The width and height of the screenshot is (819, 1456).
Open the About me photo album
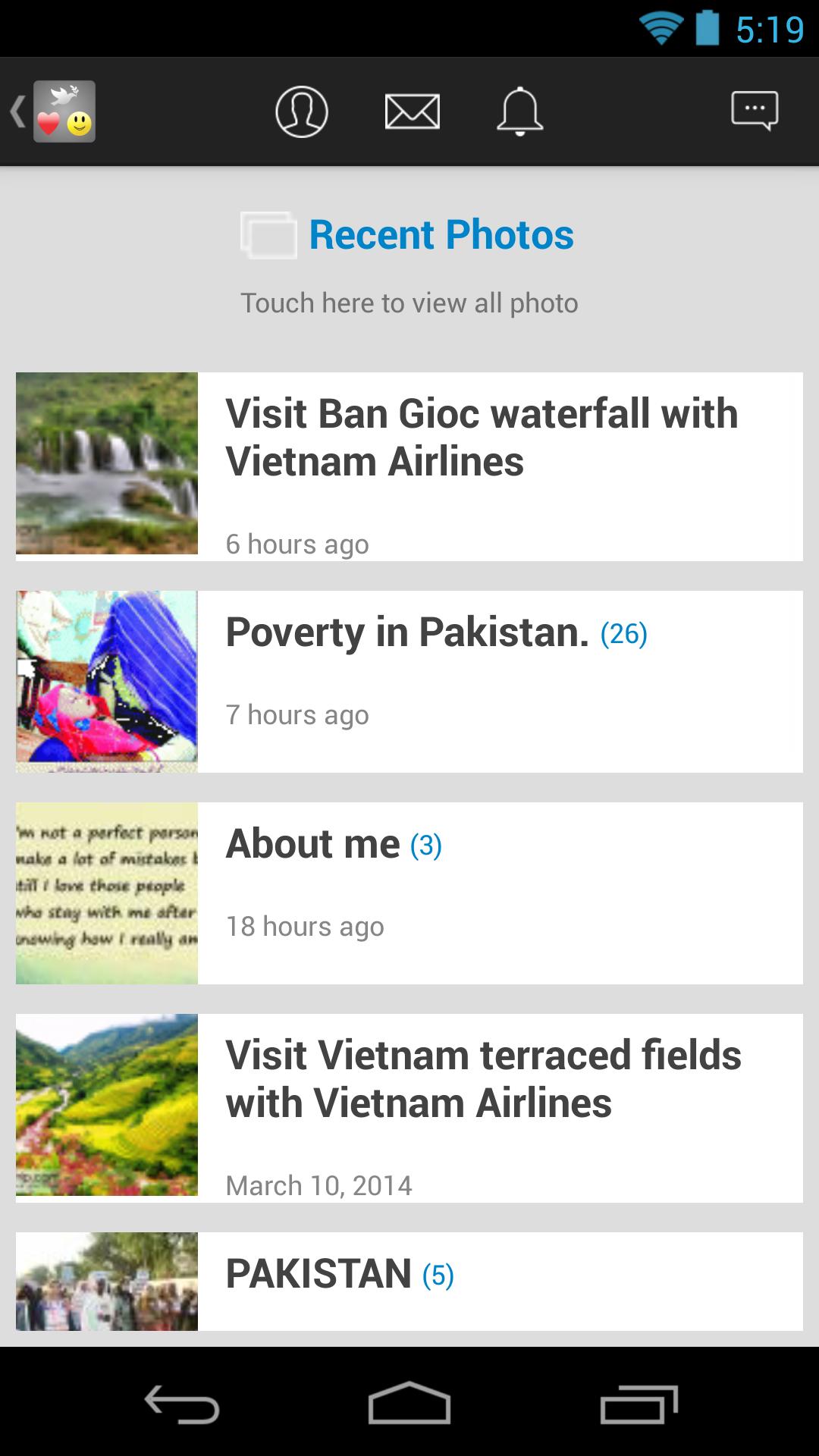[x=409, y=893]
